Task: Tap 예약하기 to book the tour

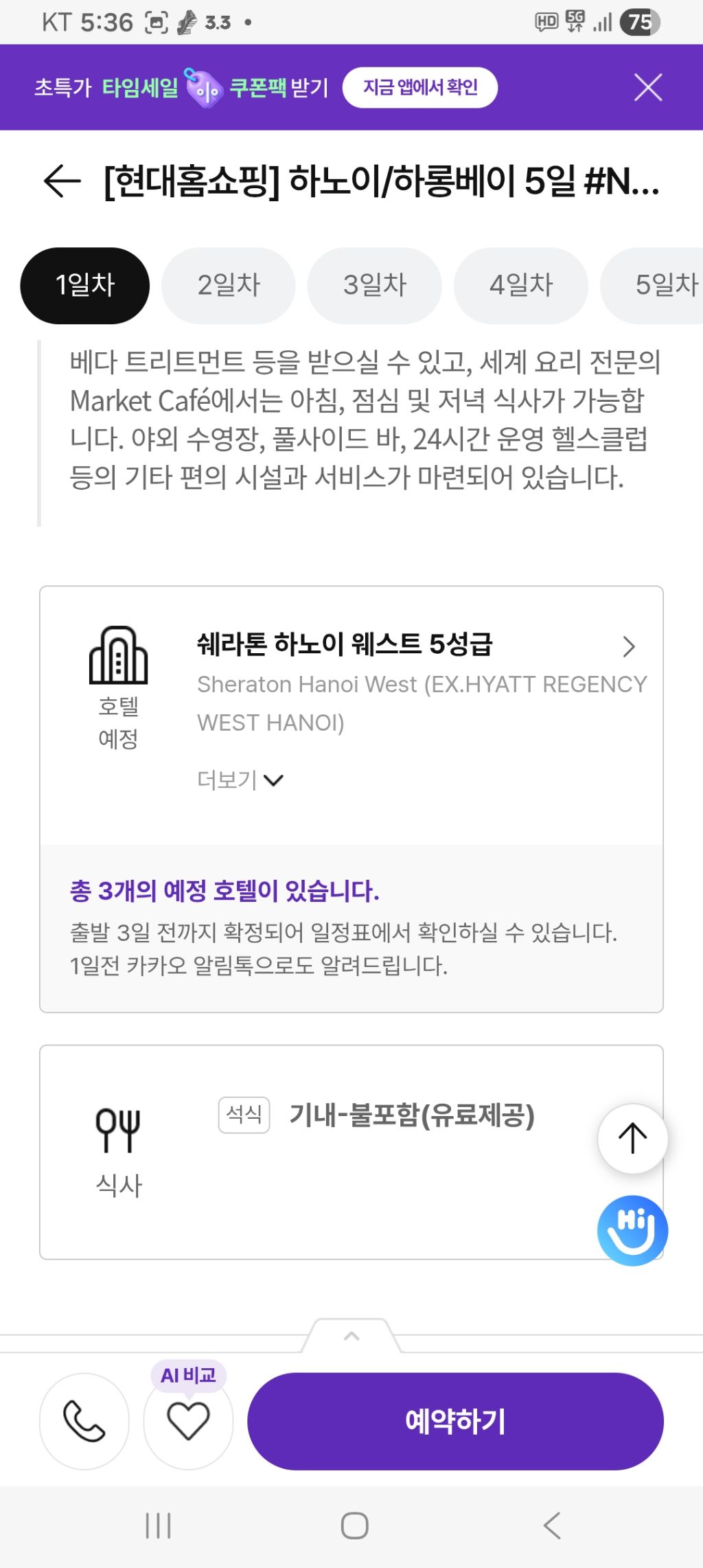Action: (455, 1421)
